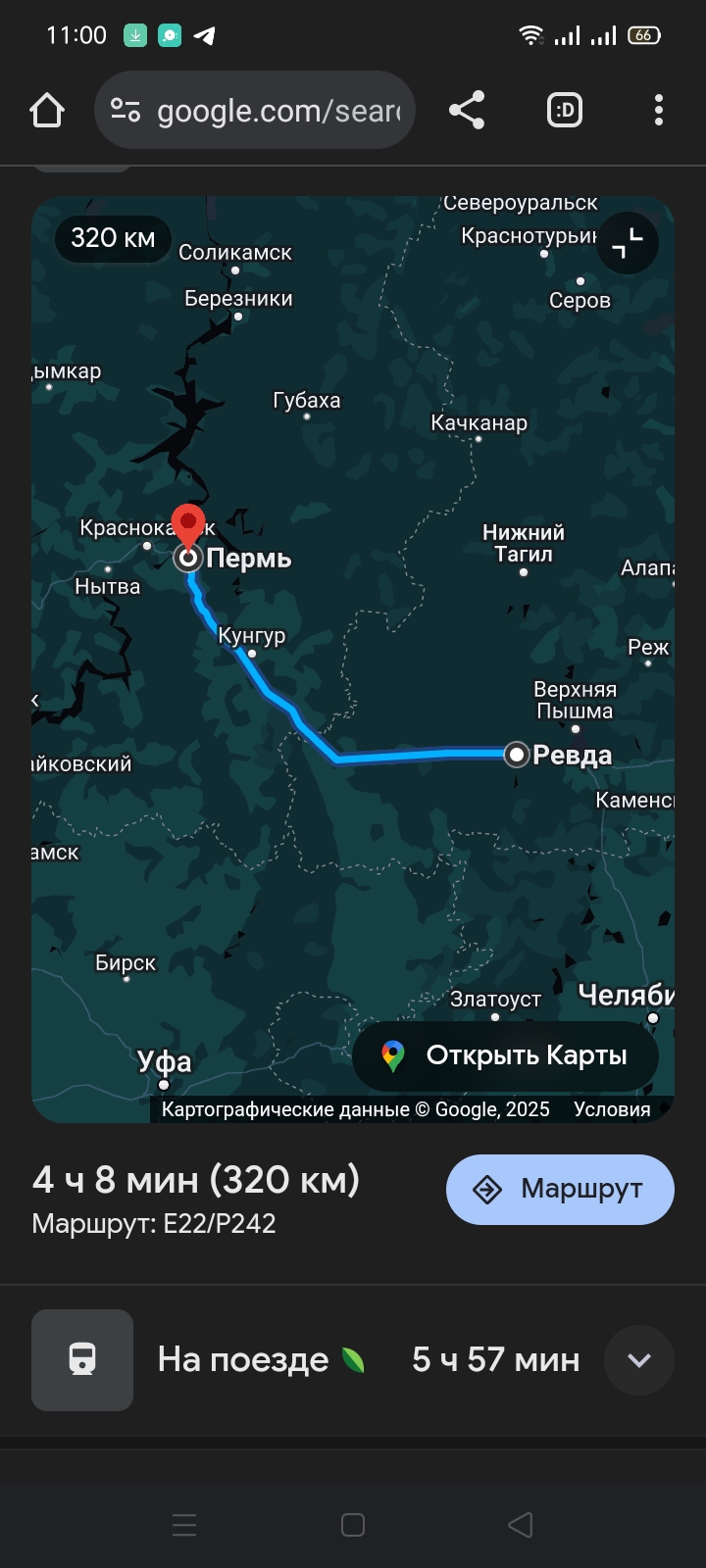706x1568 pixels.
Task: Open the tab switcher
Action: tap(565, 111)
